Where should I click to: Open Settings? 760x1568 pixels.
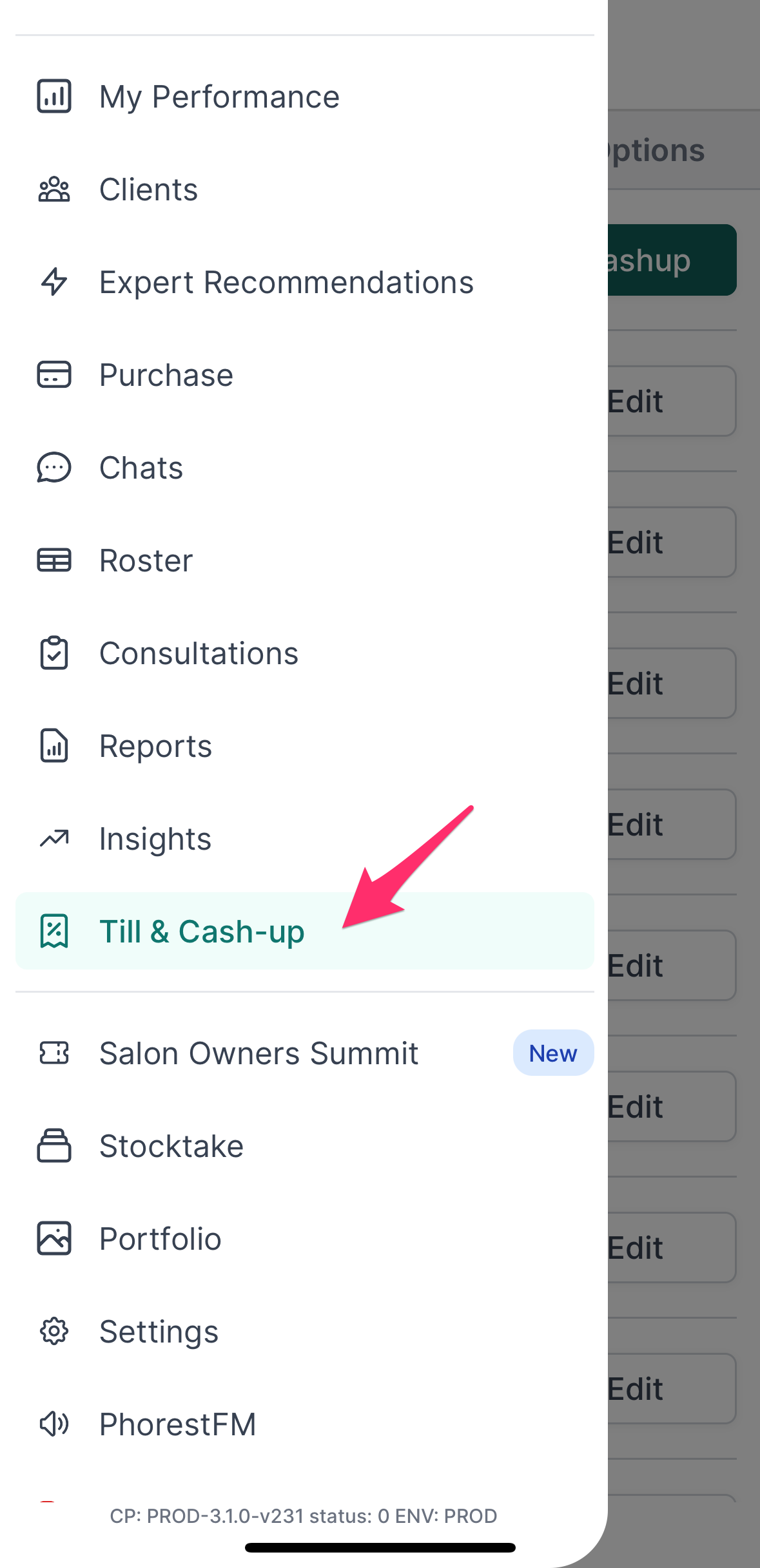click(x=304, y=1332)
